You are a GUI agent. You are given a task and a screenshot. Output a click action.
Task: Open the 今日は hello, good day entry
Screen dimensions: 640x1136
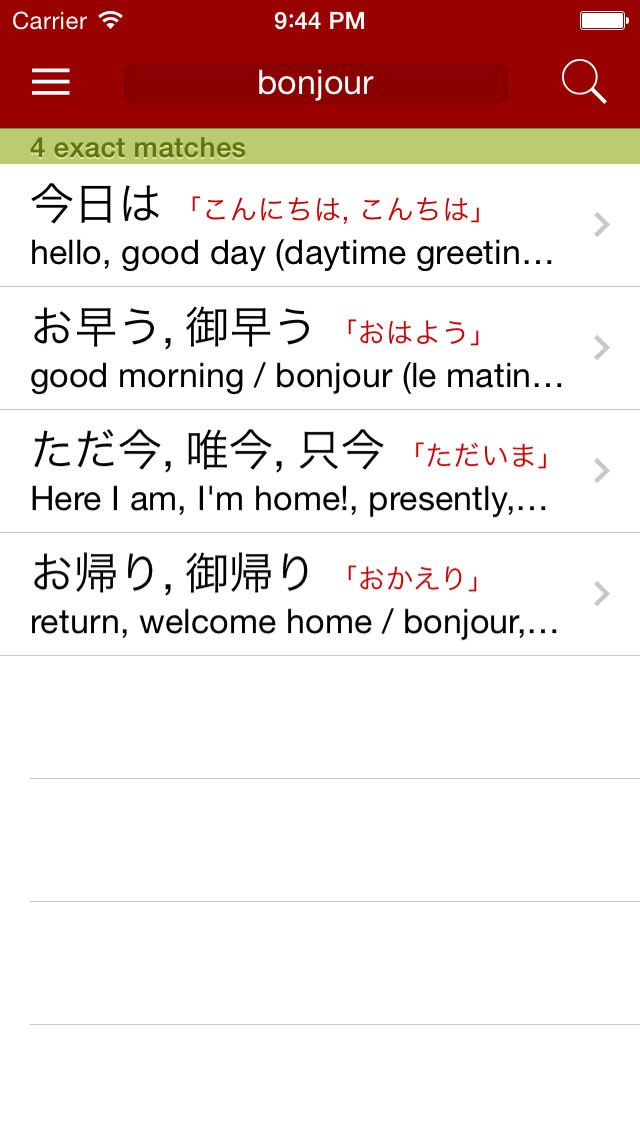pyautogui.click(x=320, y=225)
